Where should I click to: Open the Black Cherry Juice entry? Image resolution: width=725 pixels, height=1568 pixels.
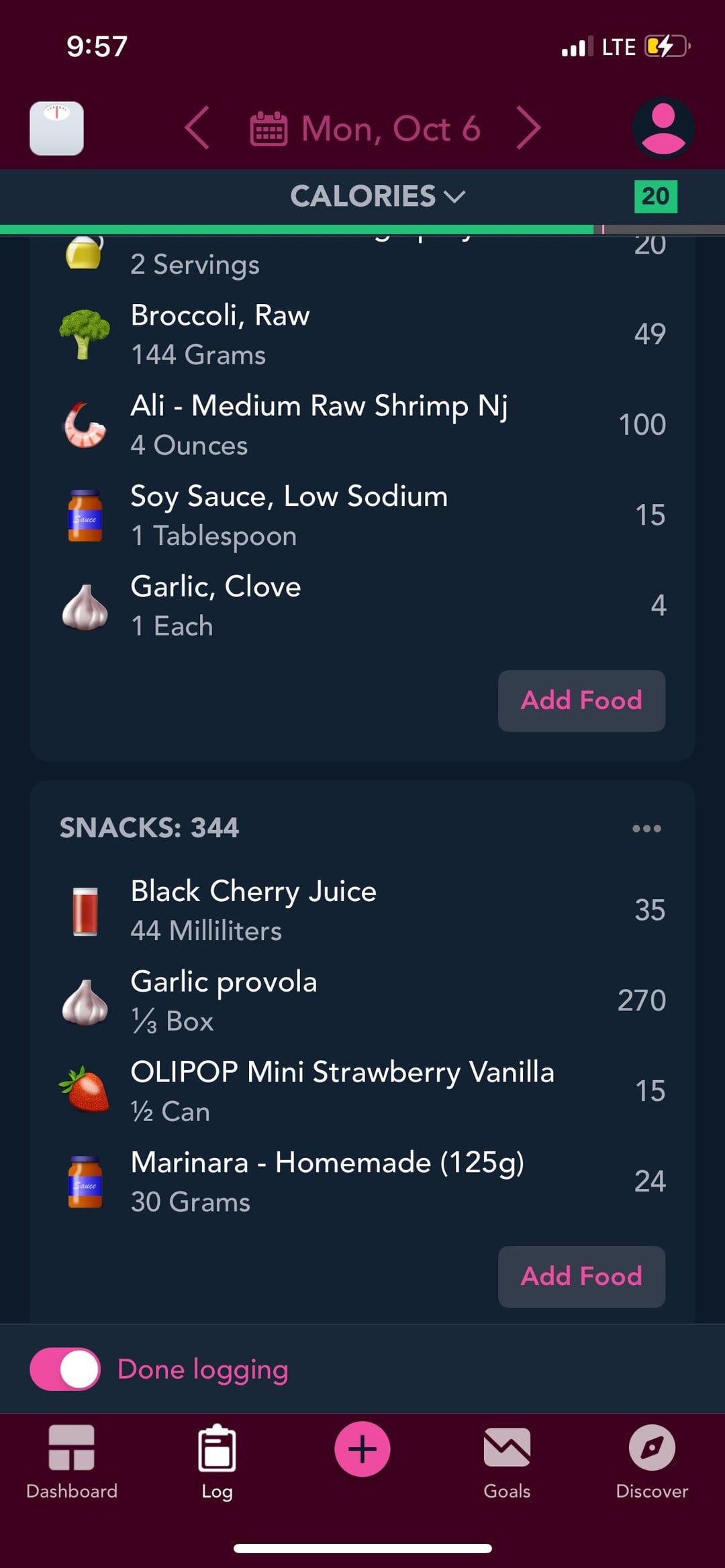click(x=362, y=910)
